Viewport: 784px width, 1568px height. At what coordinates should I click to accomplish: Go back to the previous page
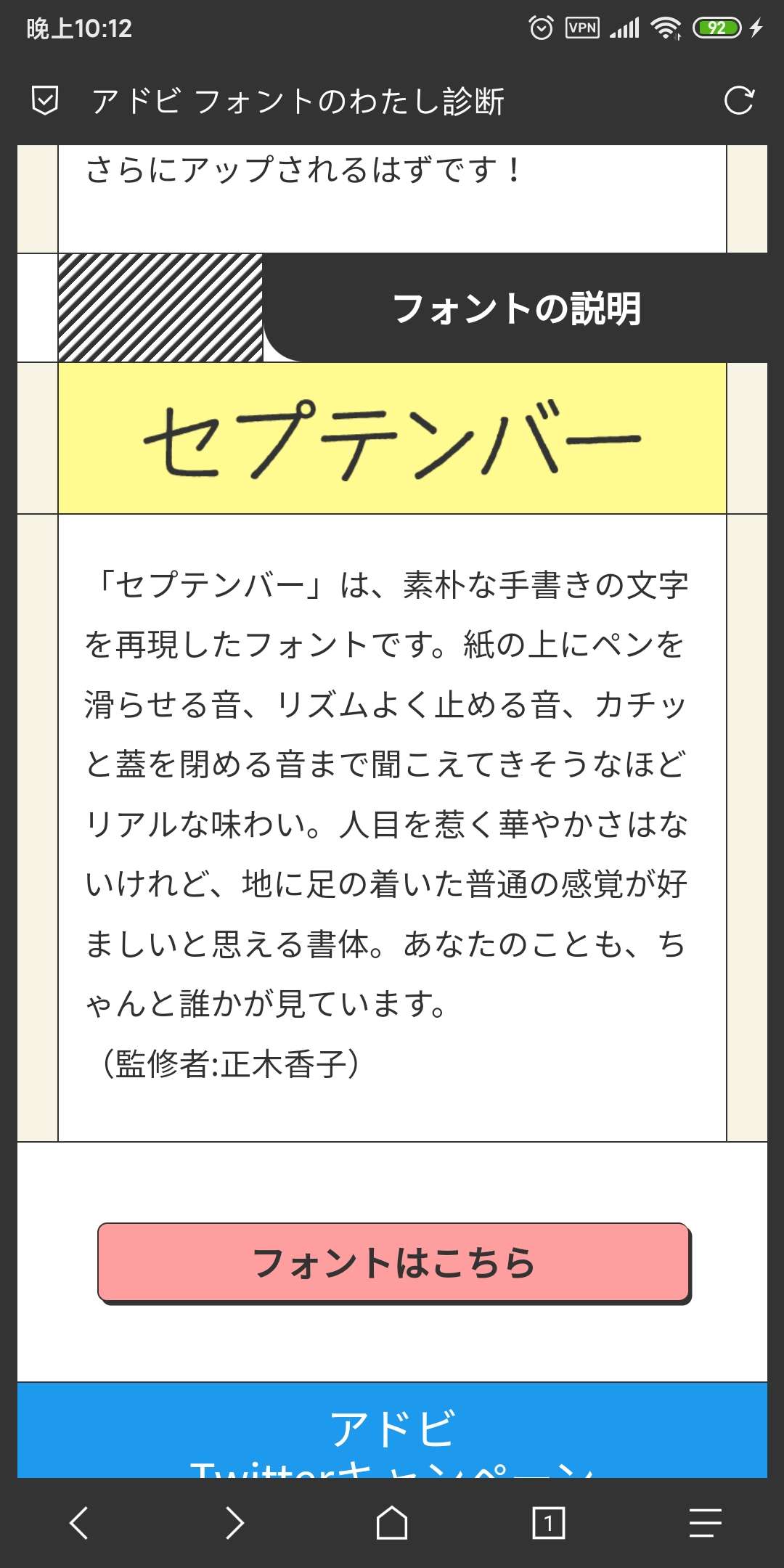[x=78, y=1522]
